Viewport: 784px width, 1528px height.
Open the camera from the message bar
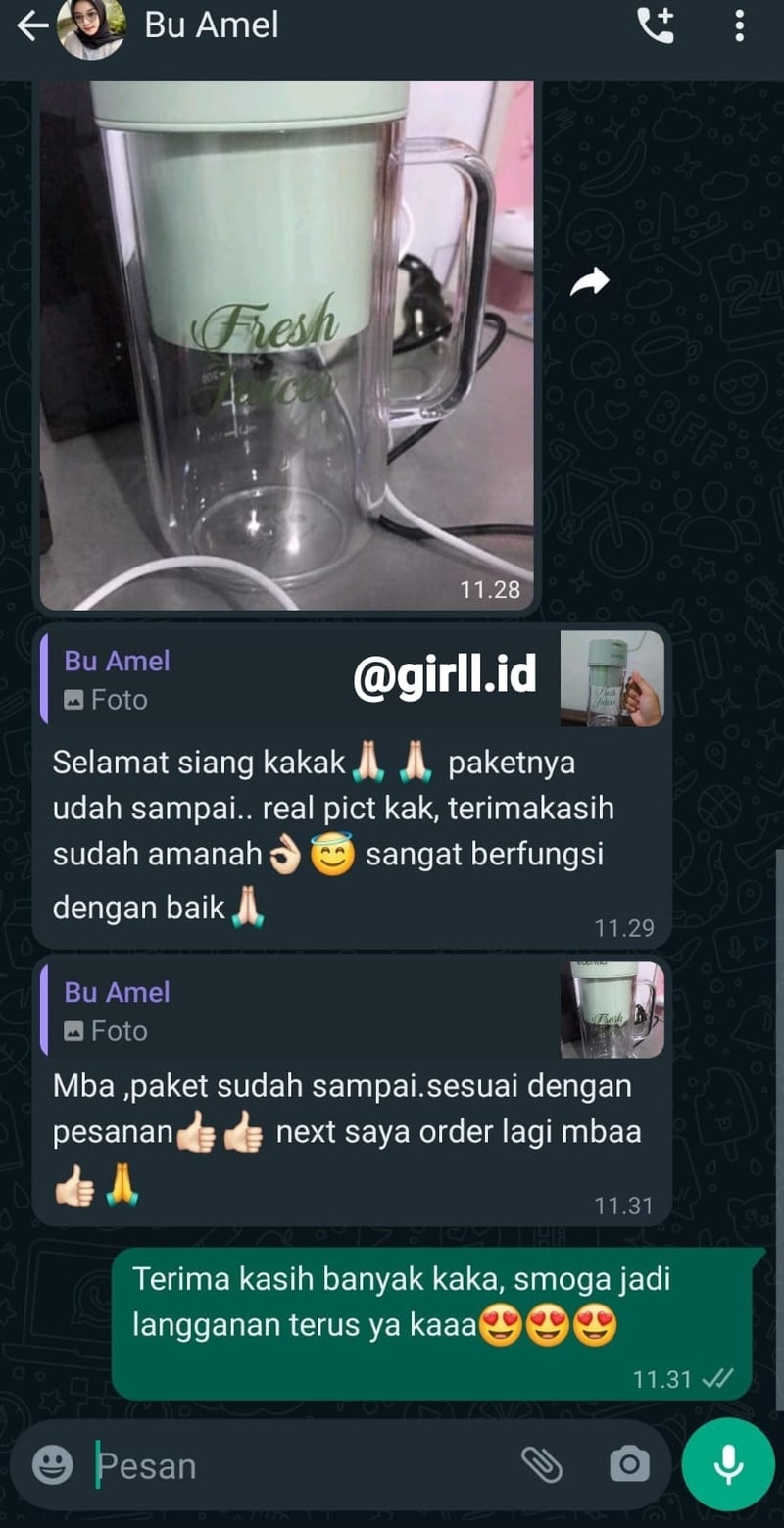point(628,1465)
